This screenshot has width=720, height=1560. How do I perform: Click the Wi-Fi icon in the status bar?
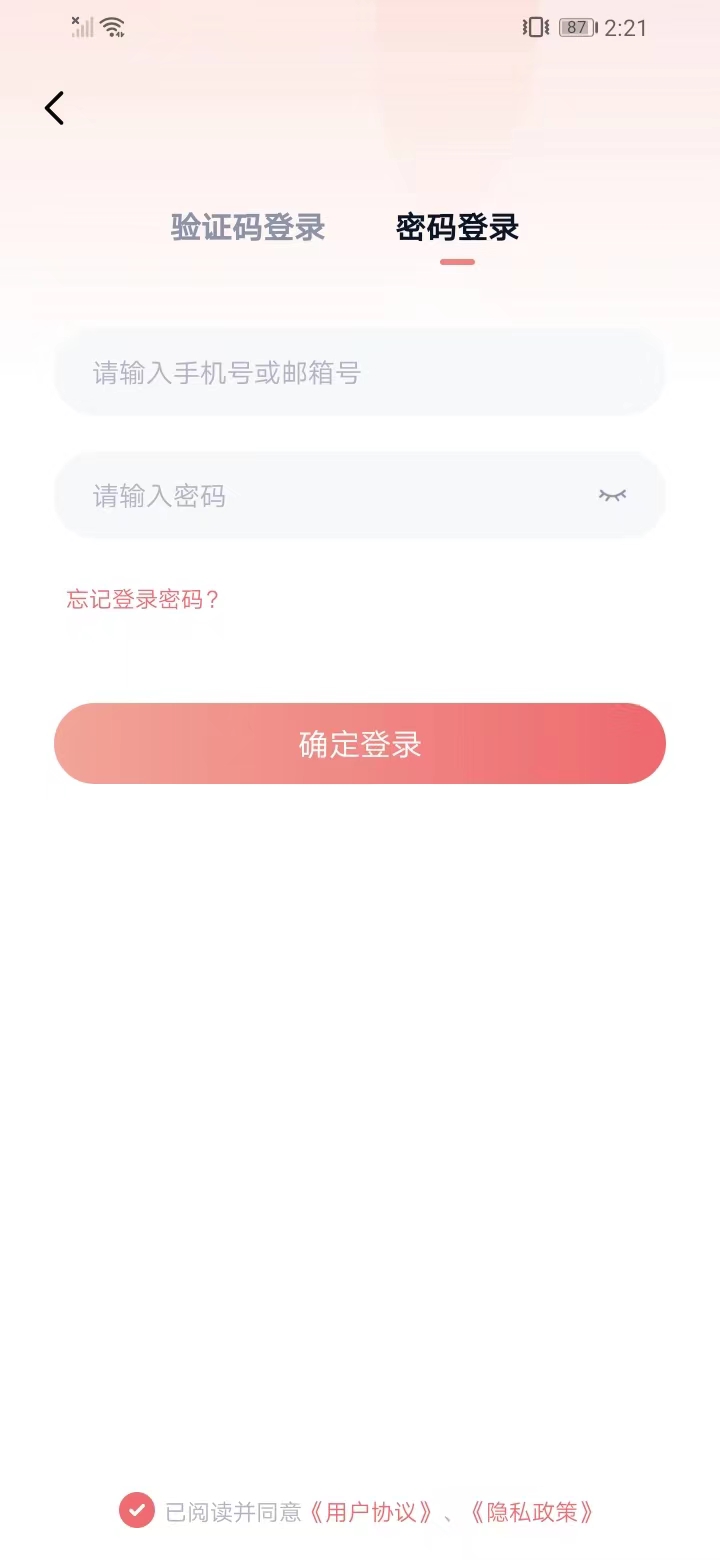coord(112,27)
